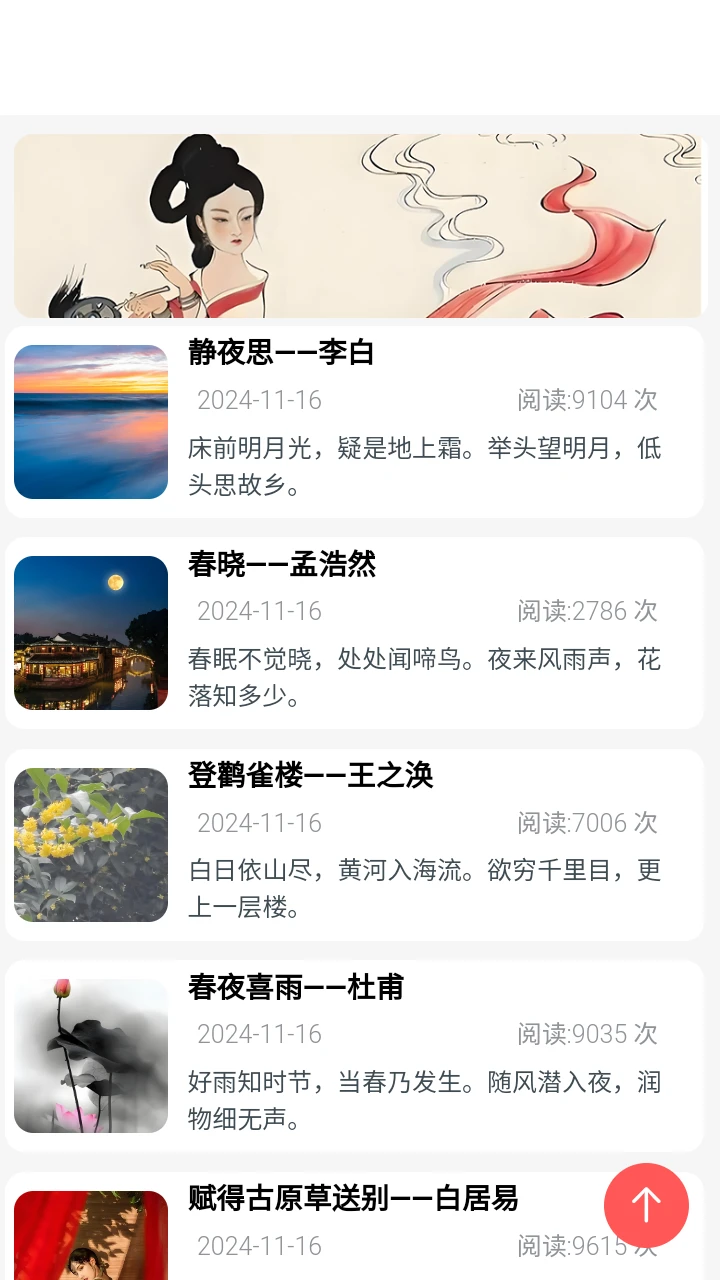This screenshot has width=720, height=1280.
Task: Tap the poem text of 春夜喜雨
Action: click(420, 1100)
